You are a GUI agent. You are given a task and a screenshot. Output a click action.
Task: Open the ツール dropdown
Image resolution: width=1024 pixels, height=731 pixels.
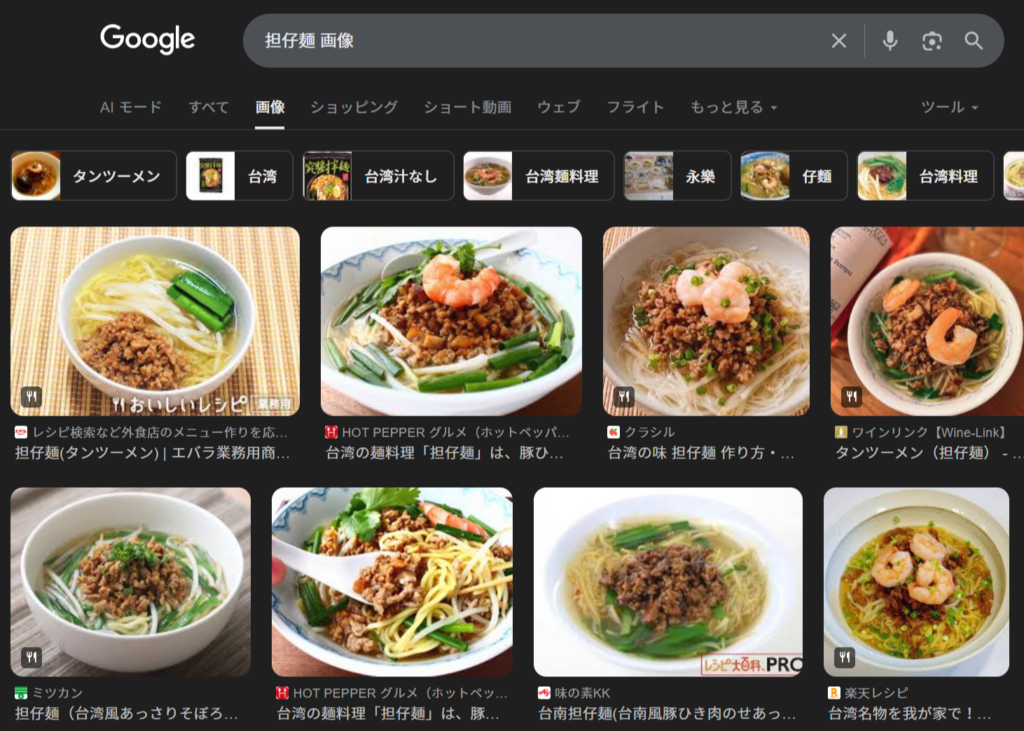[949, 107]
